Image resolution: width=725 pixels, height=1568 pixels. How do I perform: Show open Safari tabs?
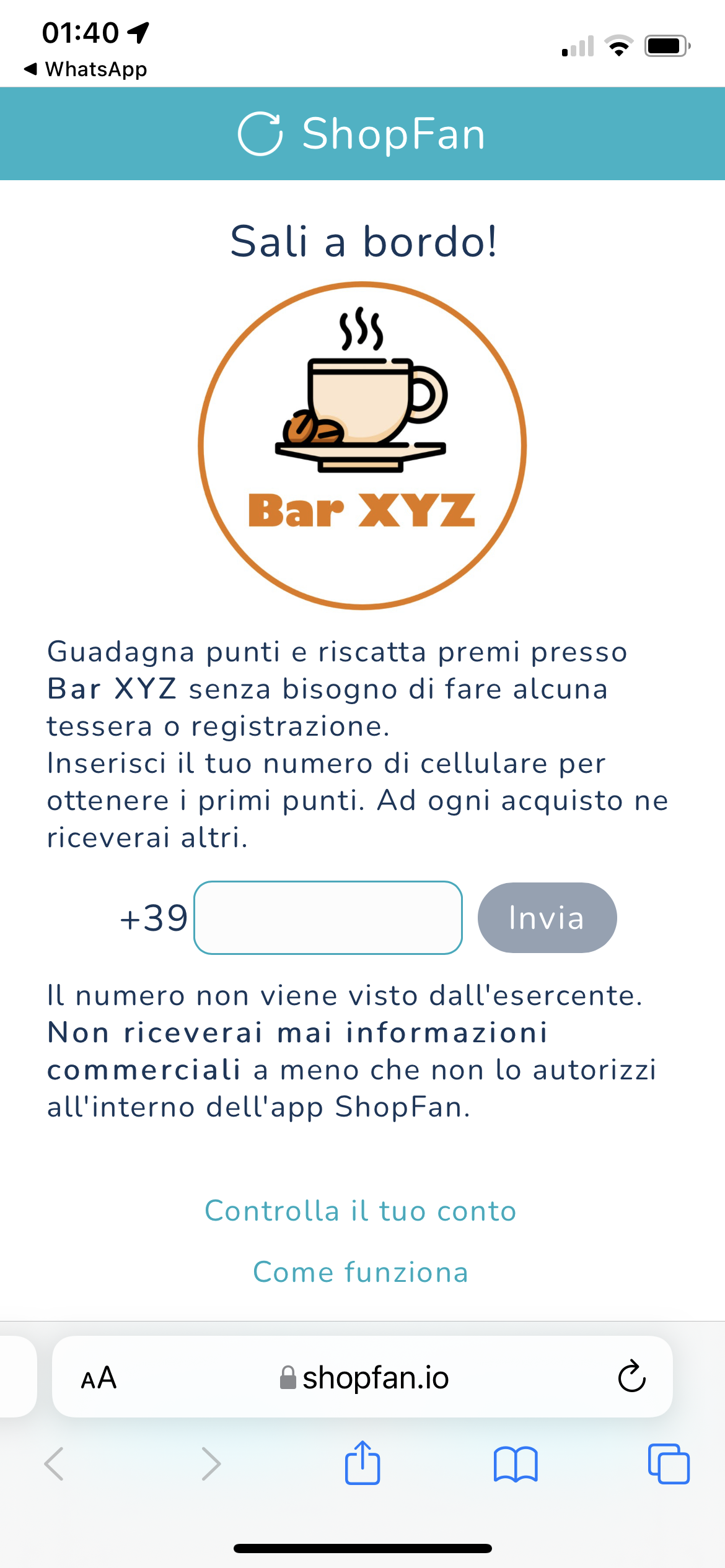coord(668,1464)
